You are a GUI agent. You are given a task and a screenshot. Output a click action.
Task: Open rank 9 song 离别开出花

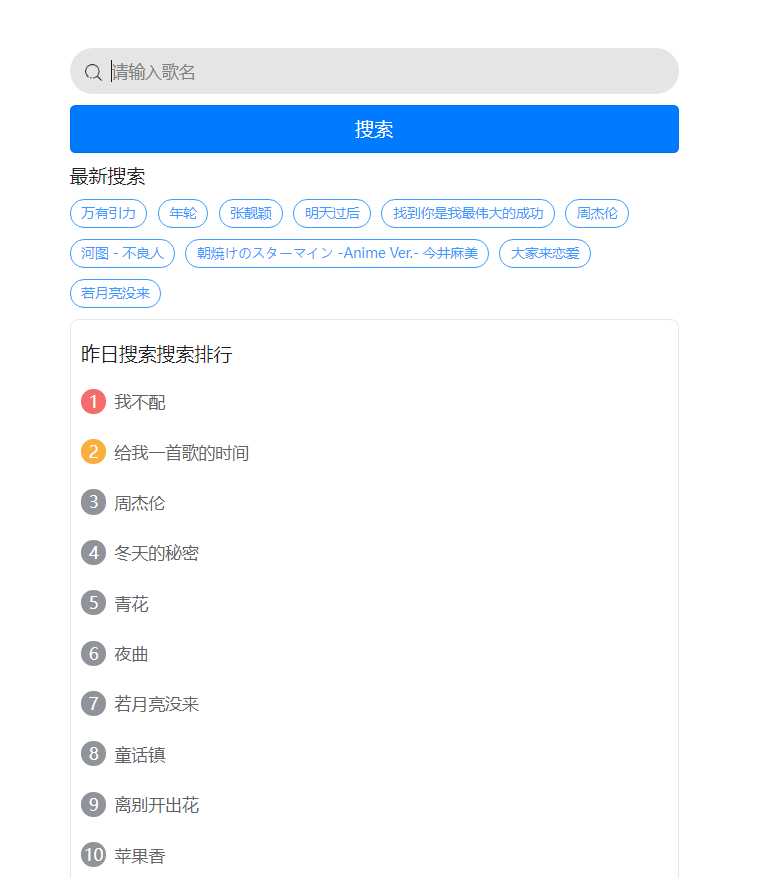point(156,805)
